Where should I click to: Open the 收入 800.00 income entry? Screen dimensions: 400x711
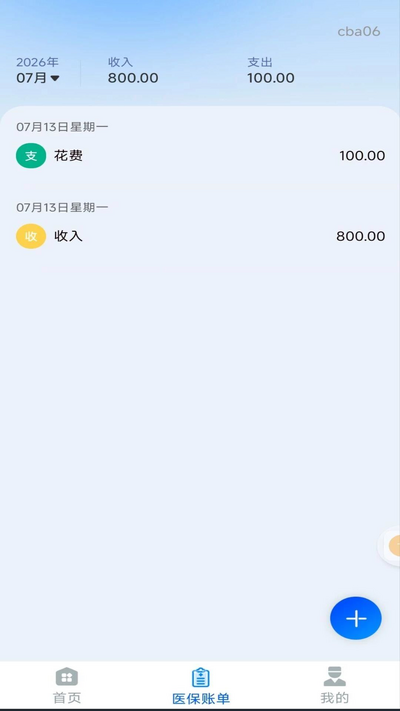(x=200, y=236)
